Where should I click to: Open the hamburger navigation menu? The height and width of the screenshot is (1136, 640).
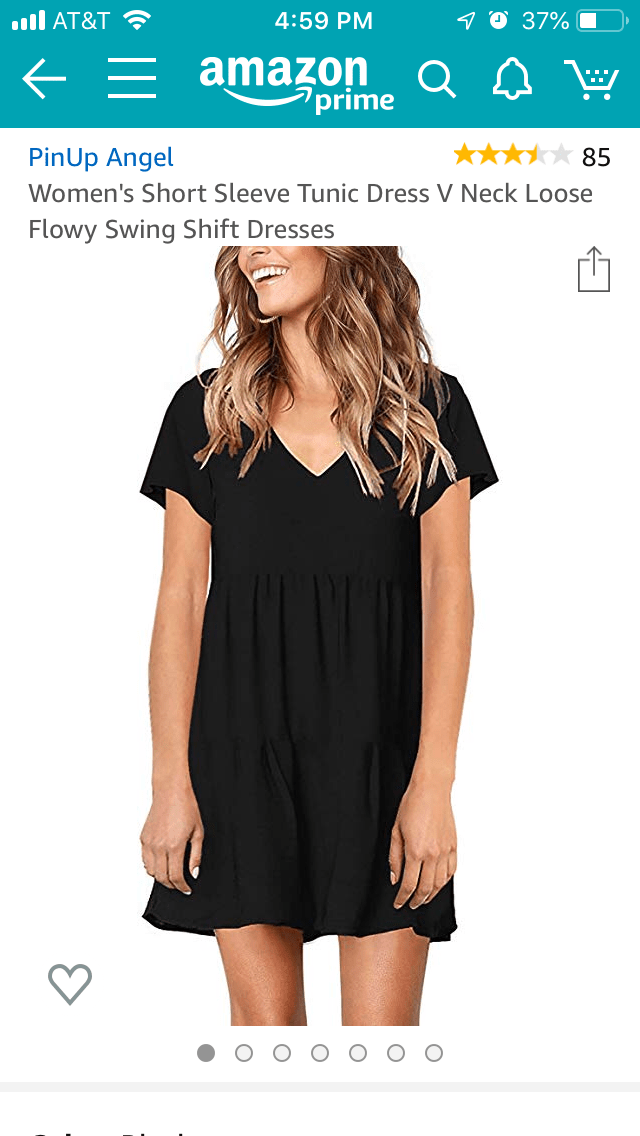(132, 79)
